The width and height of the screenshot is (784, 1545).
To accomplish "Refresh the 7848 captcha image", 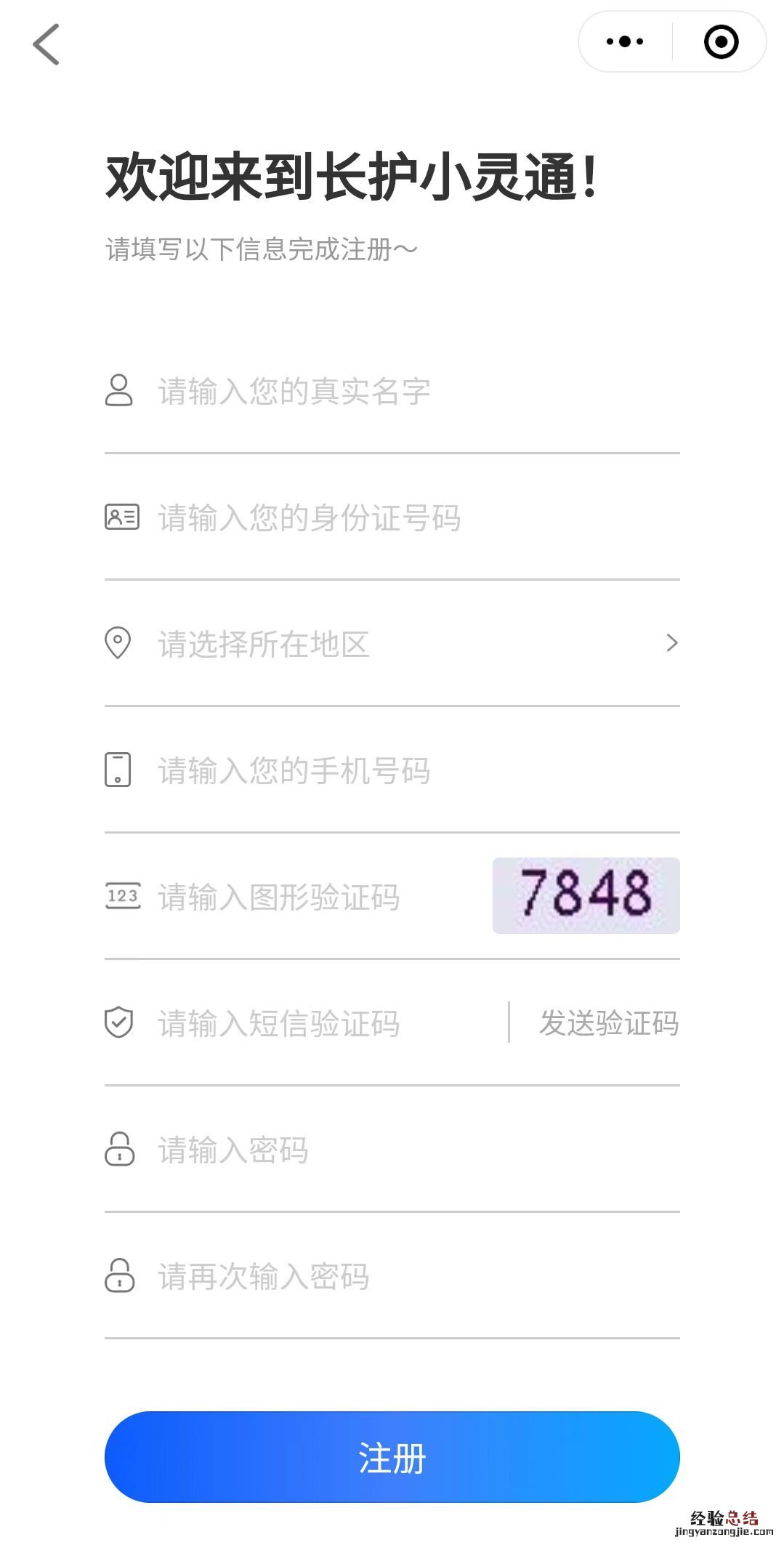I will point(586,895).
